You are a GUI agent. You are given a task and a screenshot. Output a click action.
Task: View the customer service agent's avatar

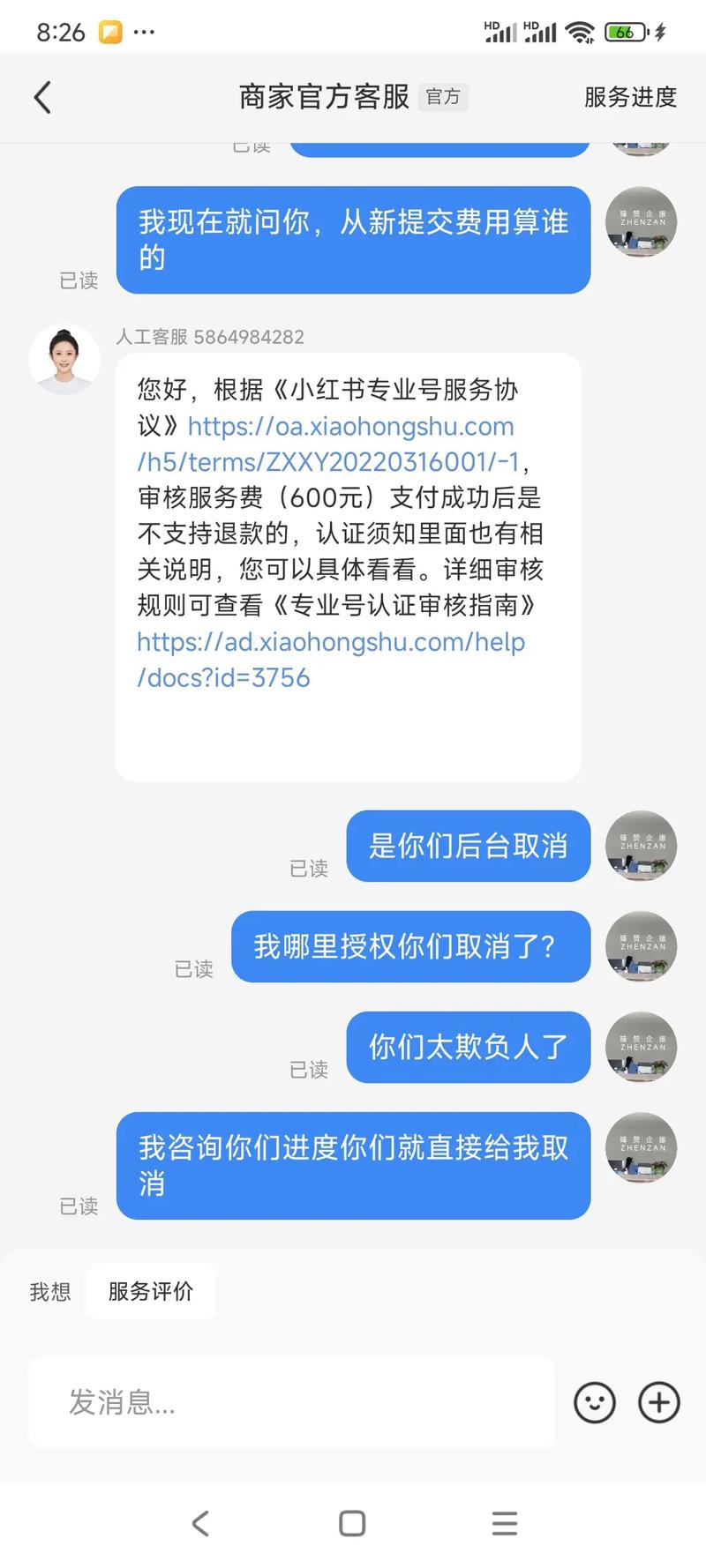point(64,360)
